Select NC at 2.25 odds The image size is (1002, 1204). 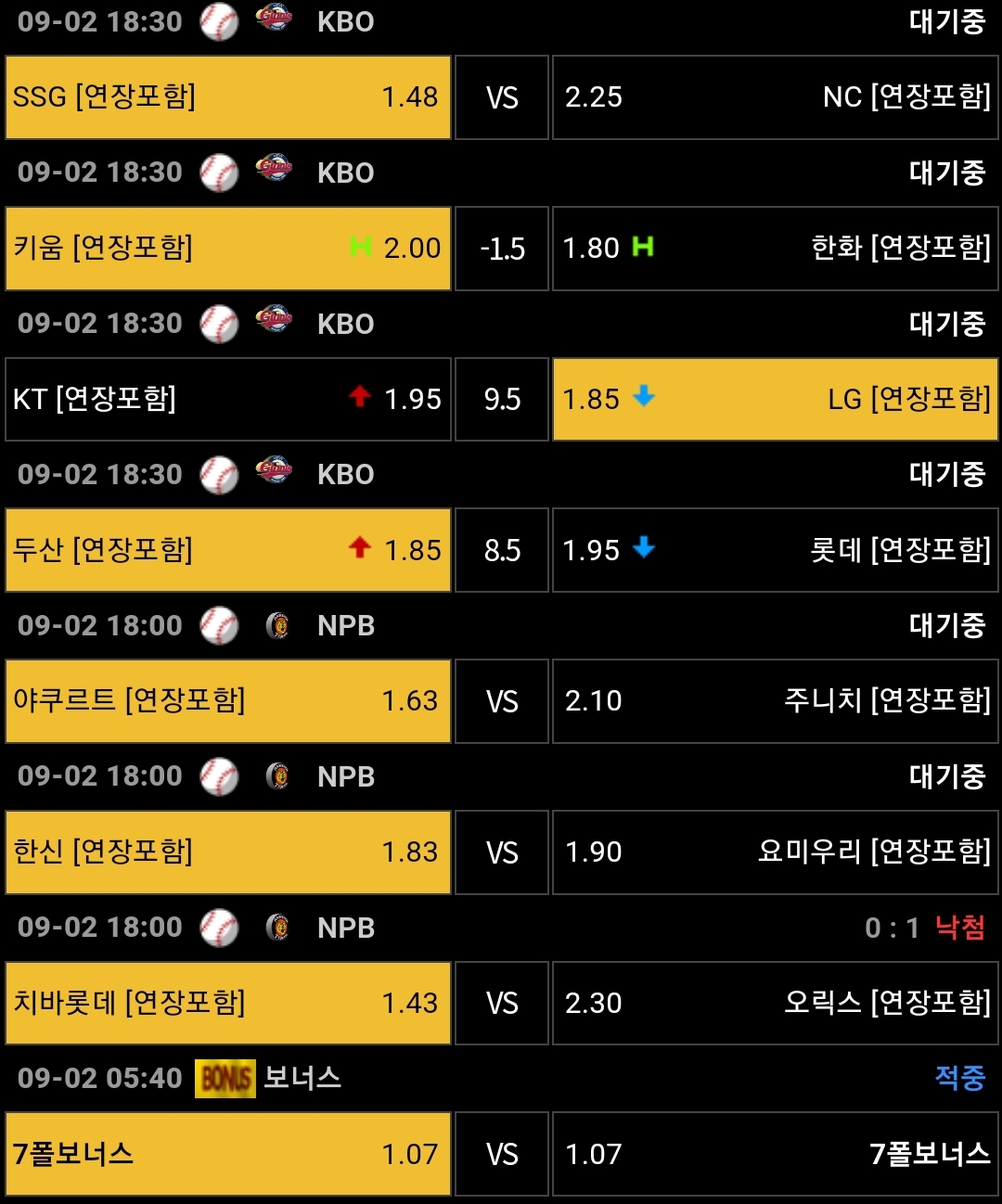coord(776,97)
